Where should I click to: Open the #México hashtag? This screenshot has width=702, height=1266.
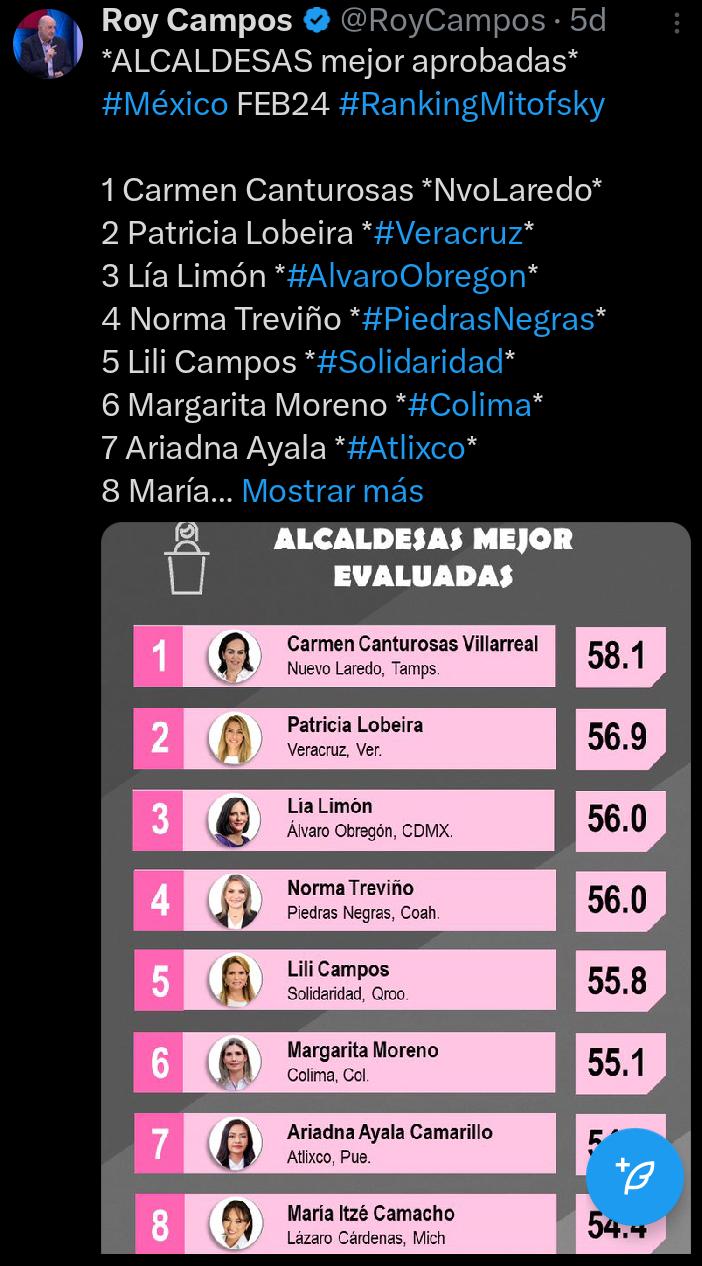165,104
